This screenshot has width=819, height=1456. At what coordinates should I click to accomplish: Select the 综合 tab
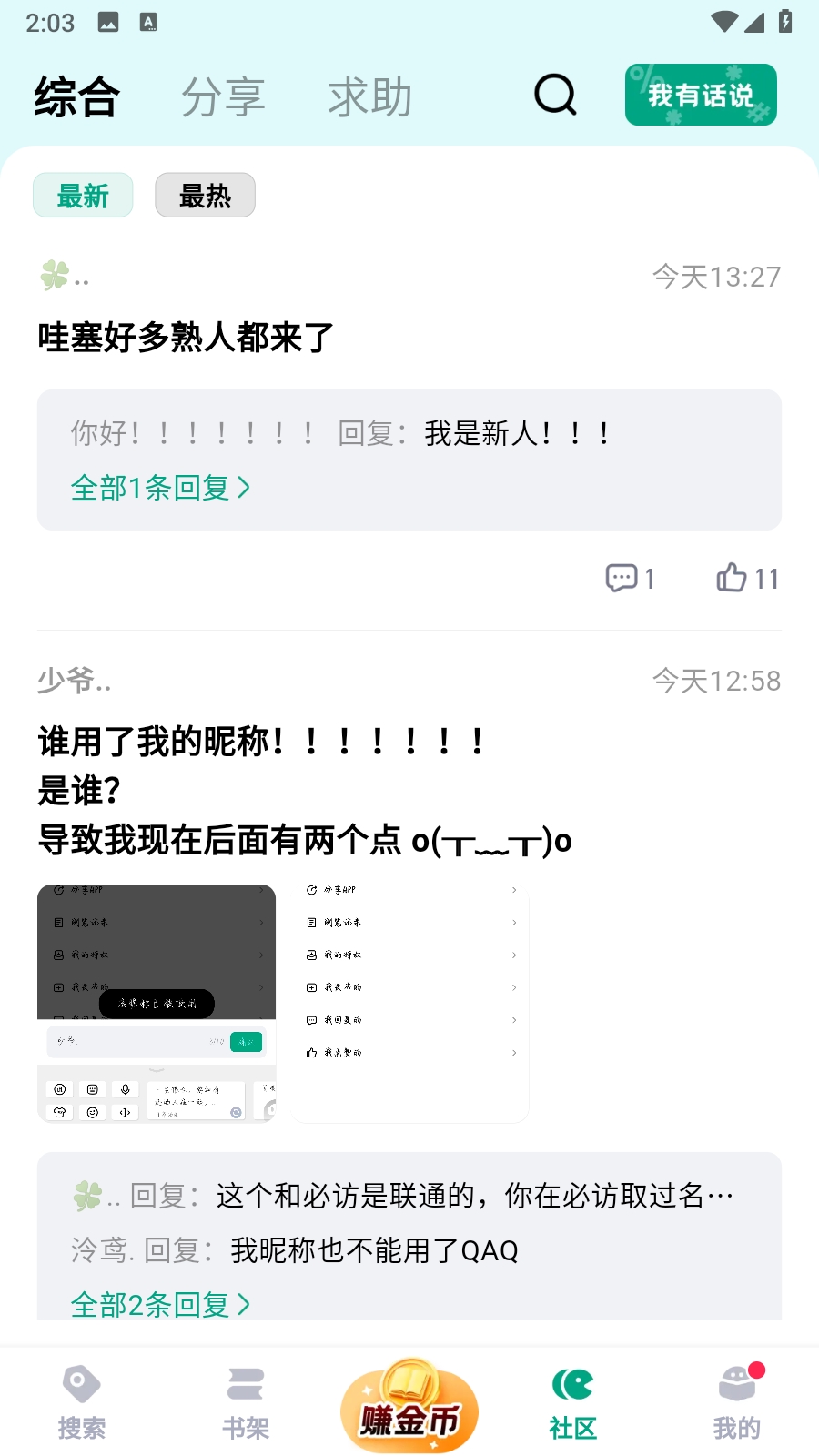(x=77, y=96)
